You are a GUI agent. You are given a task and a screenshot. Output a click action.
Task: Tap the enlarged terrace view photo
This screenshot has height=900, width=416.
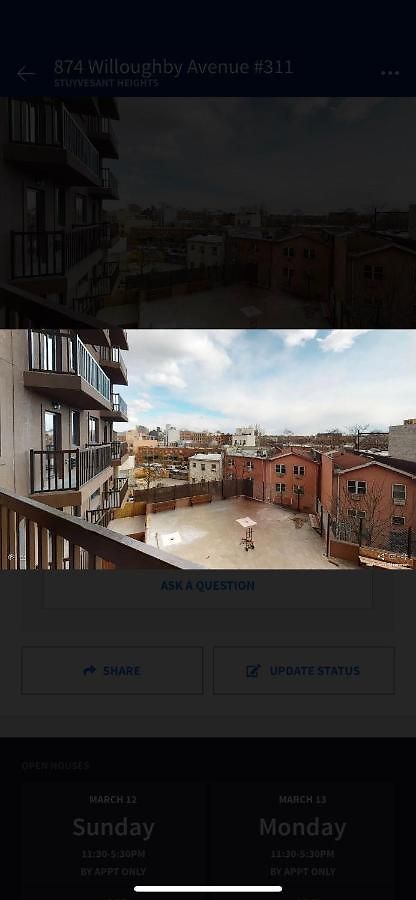(208, 449)
